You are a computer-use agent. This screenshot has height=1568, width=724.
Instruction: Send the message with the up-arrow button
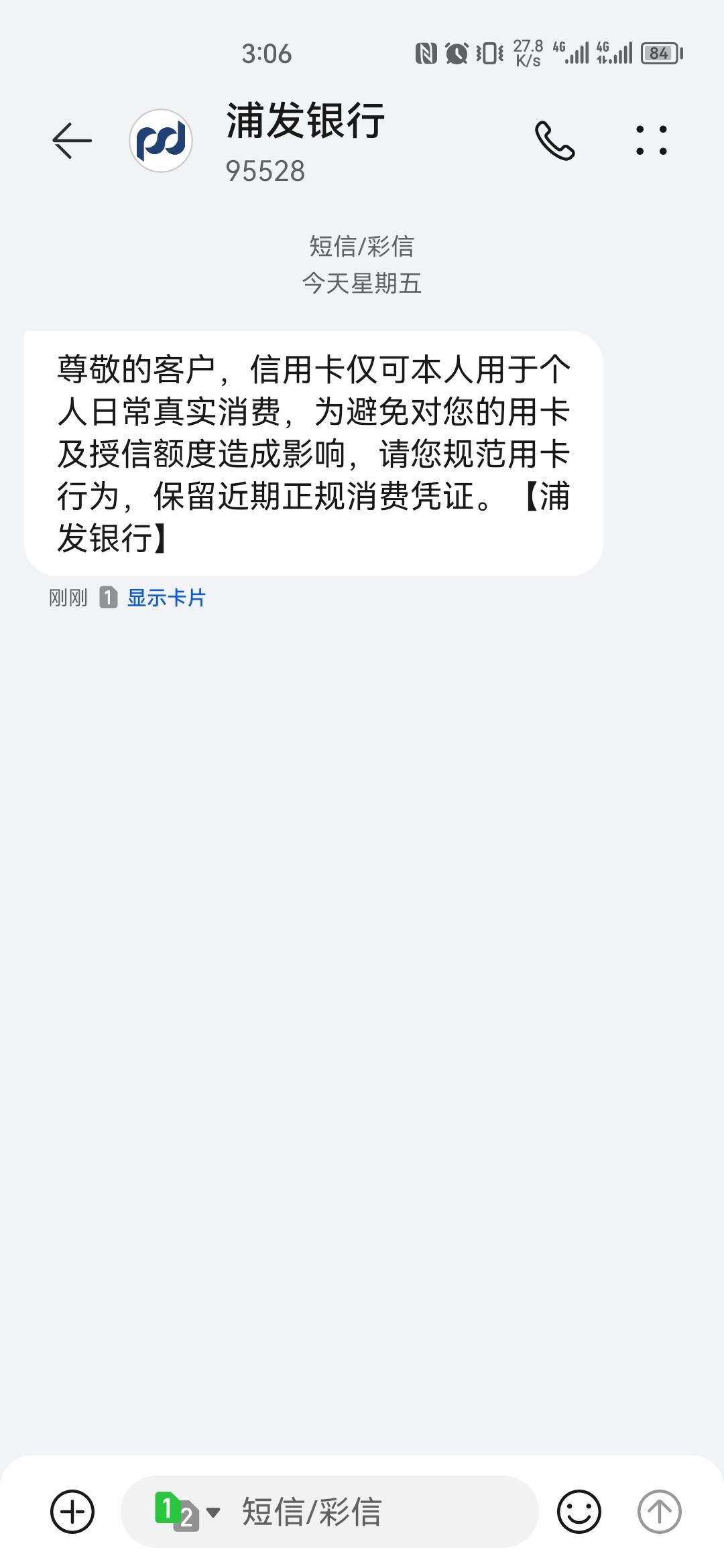point(659,1511)
